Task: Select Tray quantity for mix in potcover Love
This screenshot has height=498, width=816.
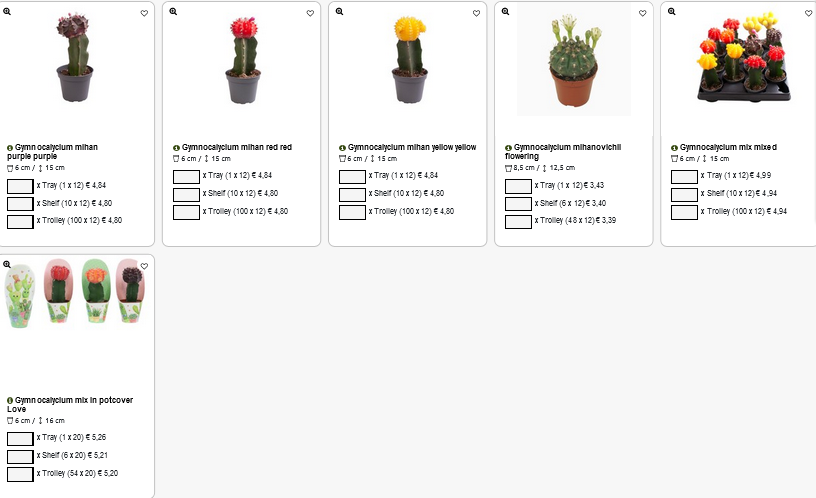Action: point(20,438)
